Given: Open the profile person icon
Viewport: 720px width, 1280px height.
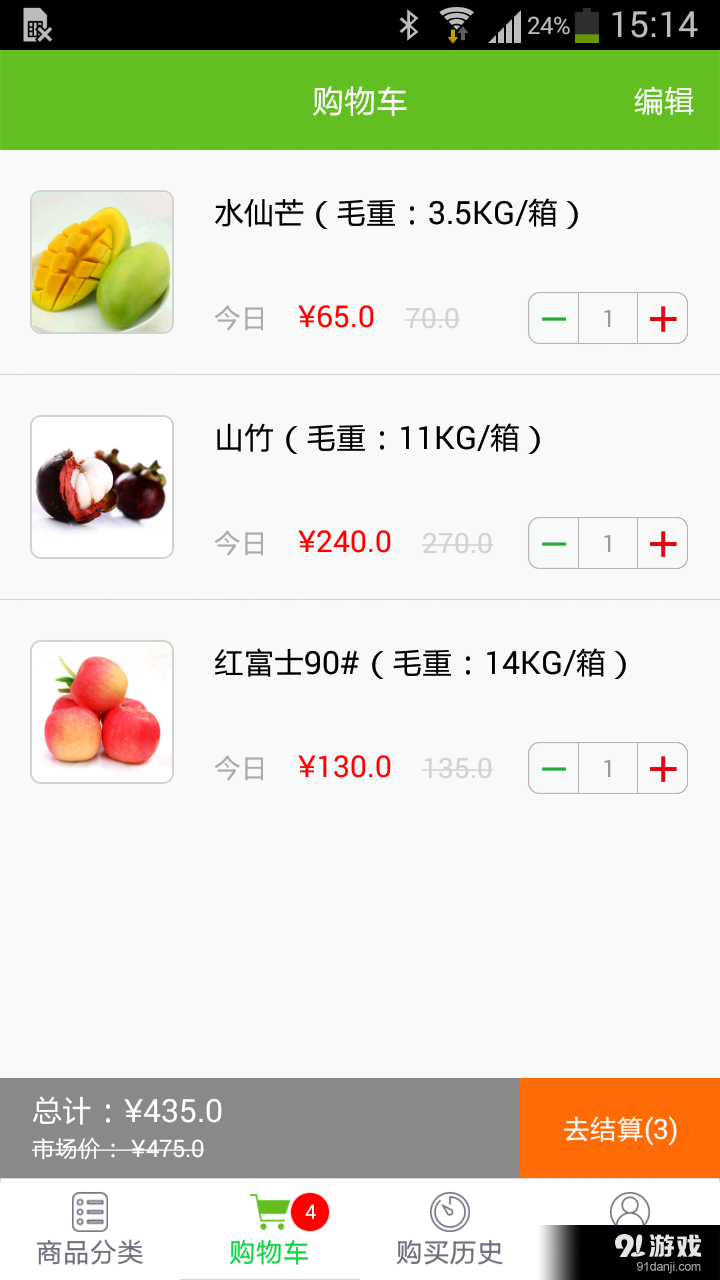Looking at the screenshot, I should [630, 1210].
